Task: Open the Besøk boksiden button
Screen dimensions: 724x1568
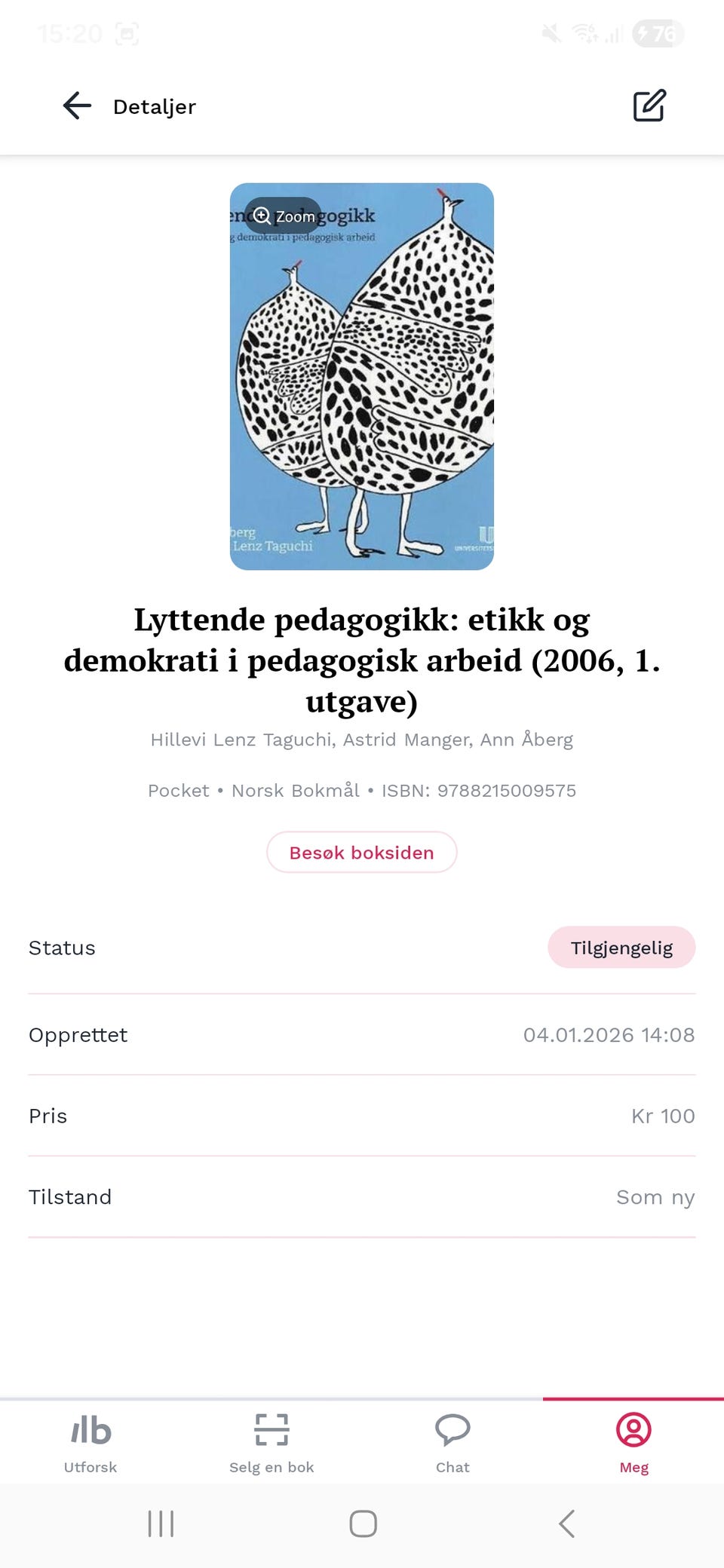Action: point(361,852)
